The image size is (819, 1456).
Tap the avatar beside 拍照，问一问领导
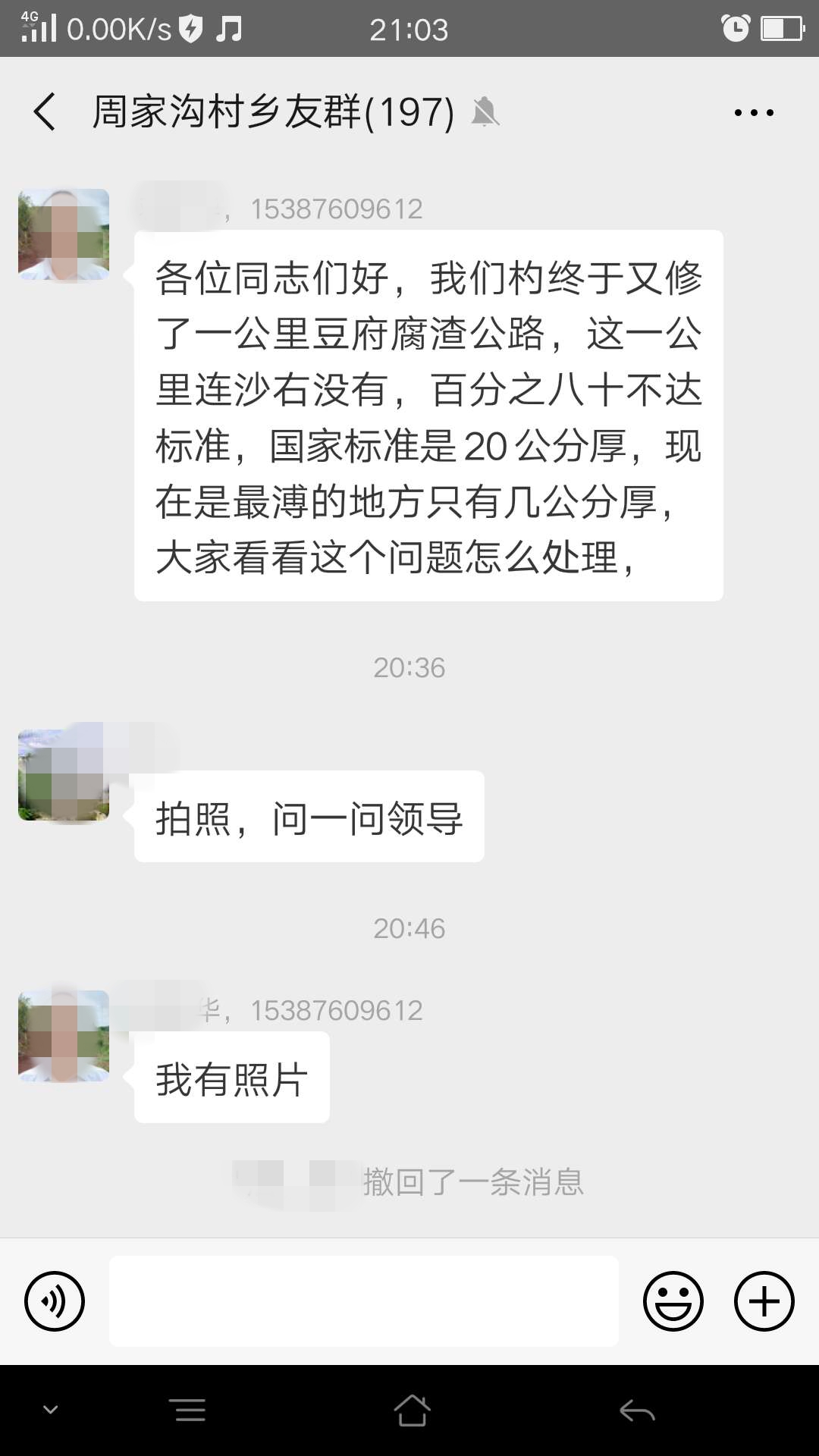(x=64, y=775)
